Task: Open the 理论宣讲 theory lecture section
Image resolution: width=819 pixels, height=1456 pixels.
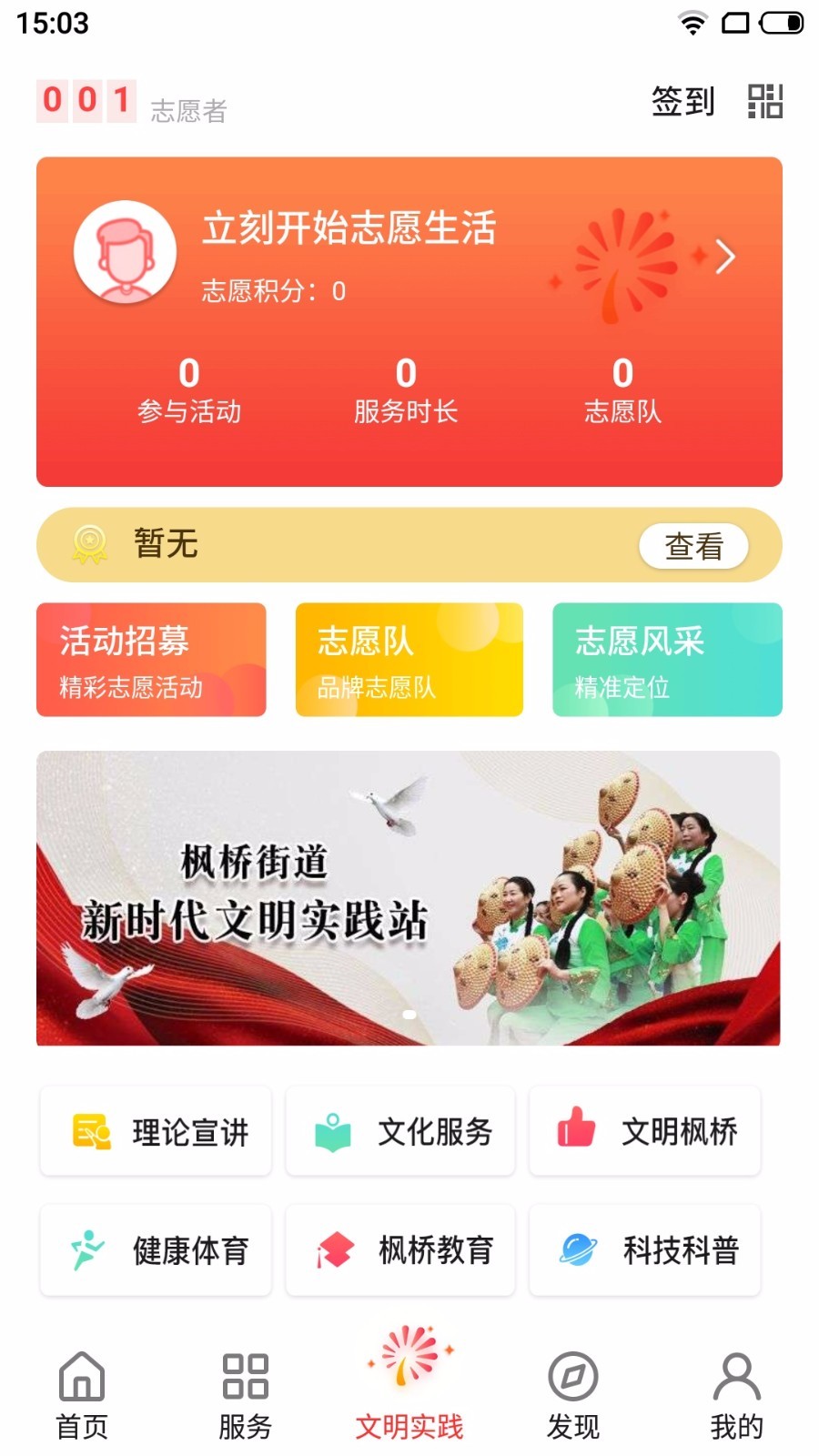Action: click(x=155, y=1132)
